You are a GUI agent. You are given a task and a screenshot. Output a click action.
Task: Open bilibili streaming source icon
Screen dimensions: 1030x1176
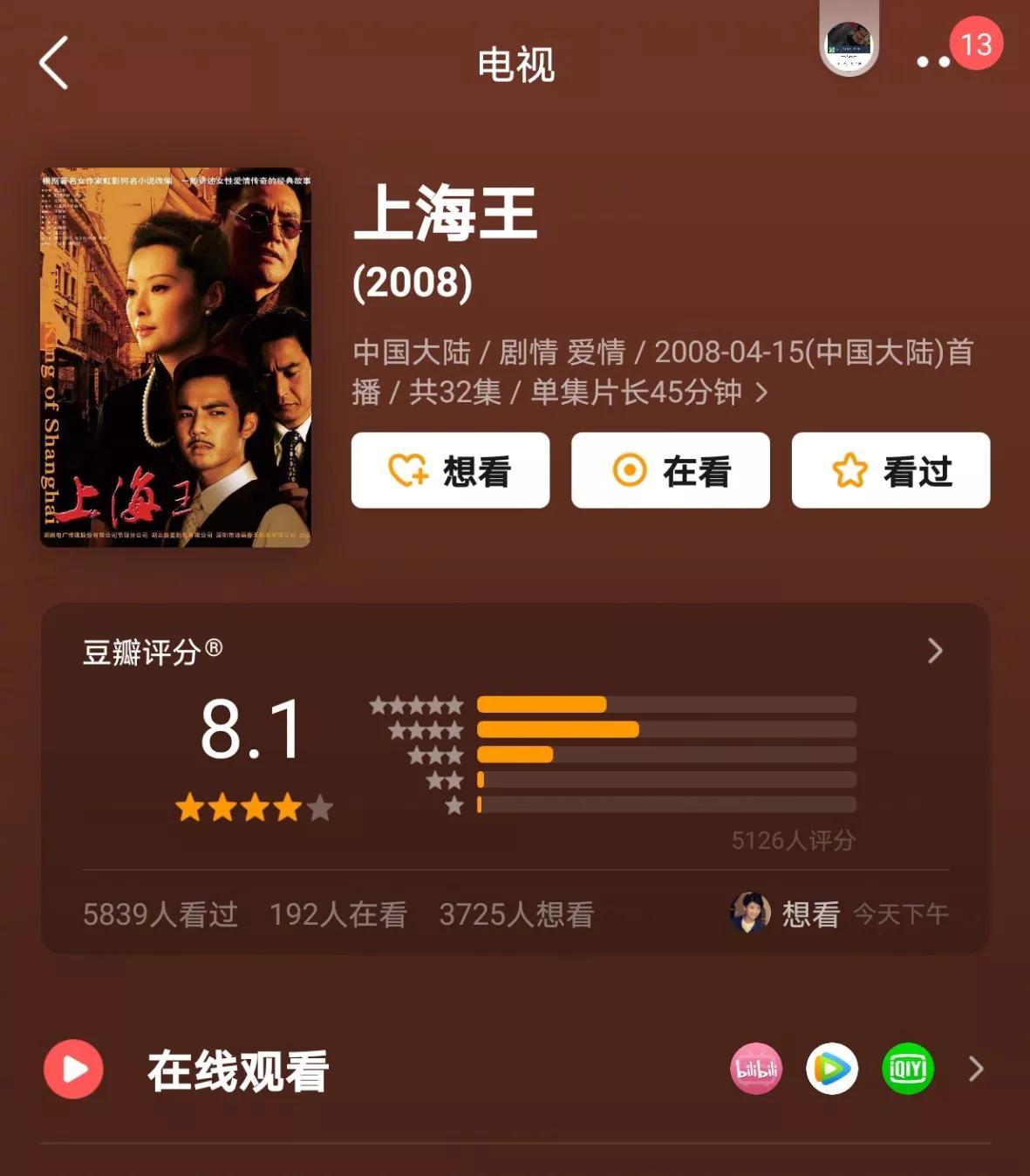tap(755, 1069)
